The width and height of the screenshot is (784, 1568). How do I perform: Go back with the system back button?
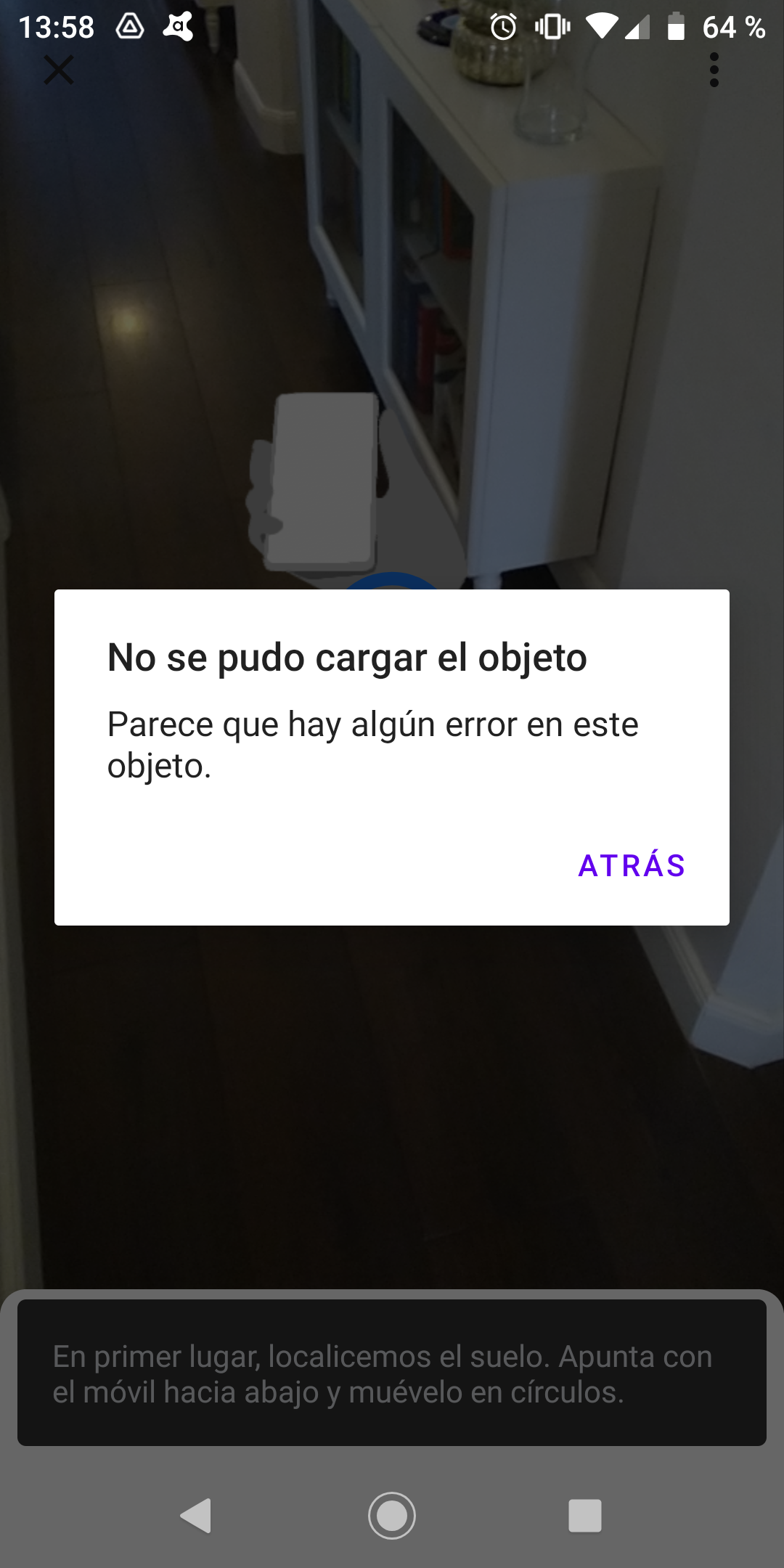click(x=196, y=1516)
